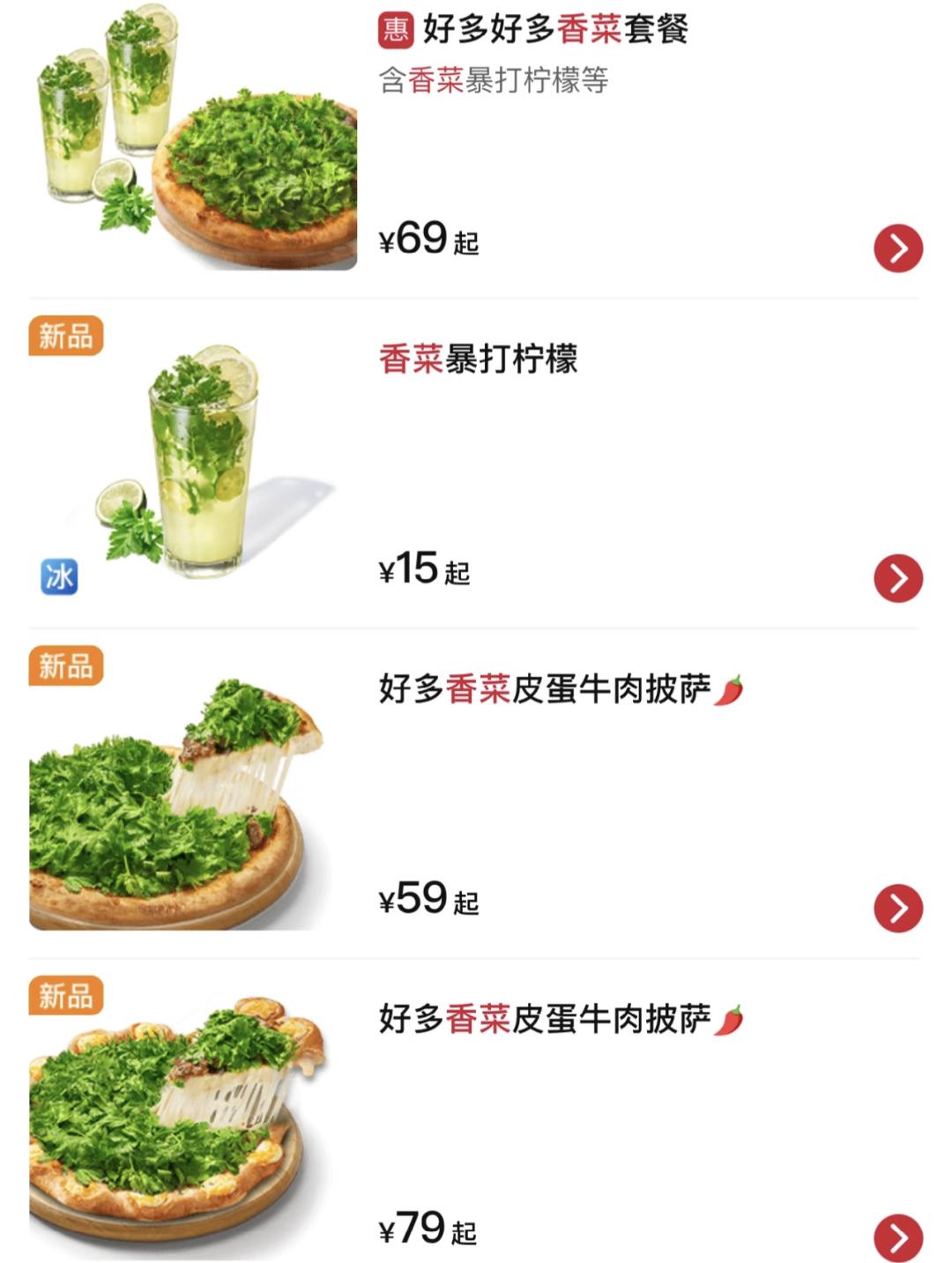Click the chili pepper icon beside ¥79 pizza name
The height and width of the screenshot is (1263, 952).
[732, 1018]
